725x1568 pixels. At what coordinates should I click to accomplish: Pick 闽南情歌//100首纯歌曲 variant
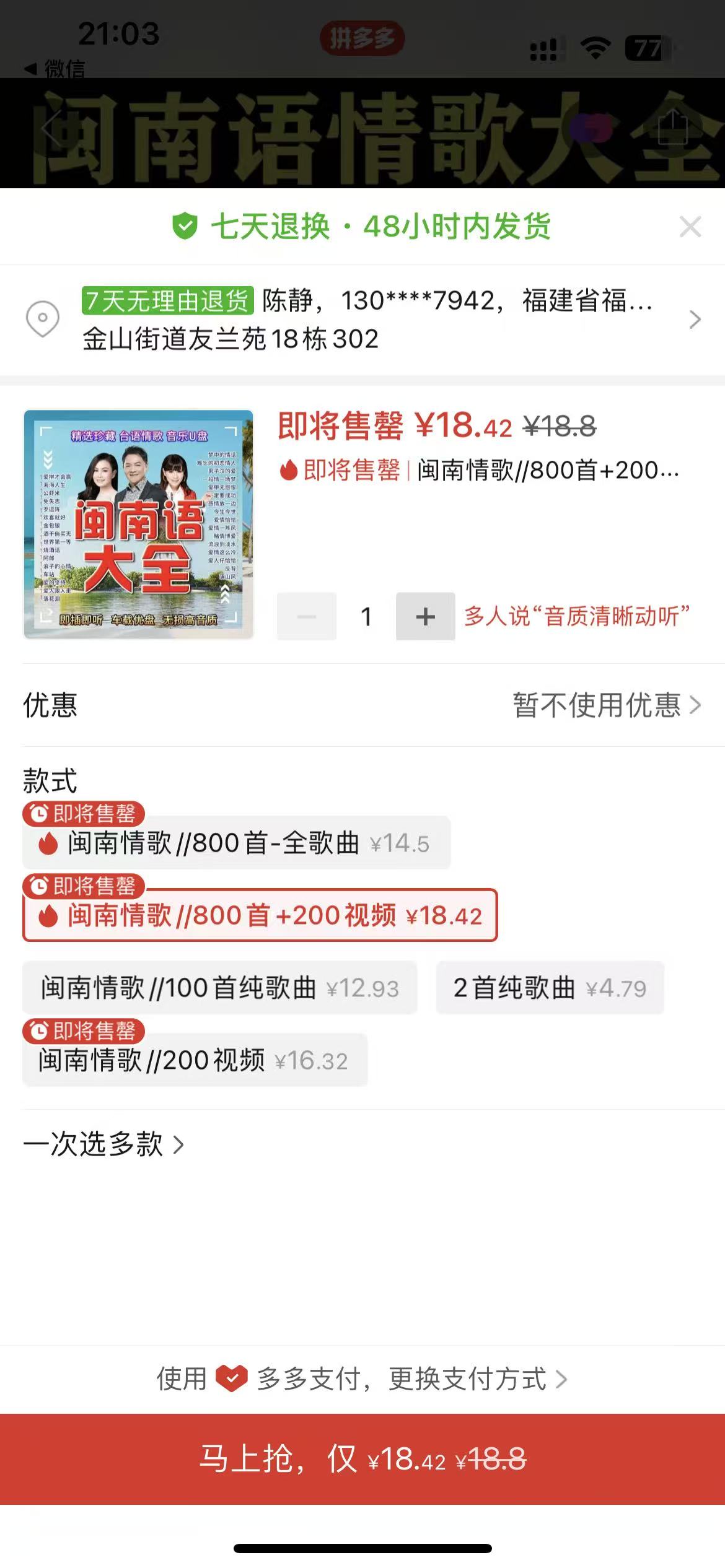point(219,988)
